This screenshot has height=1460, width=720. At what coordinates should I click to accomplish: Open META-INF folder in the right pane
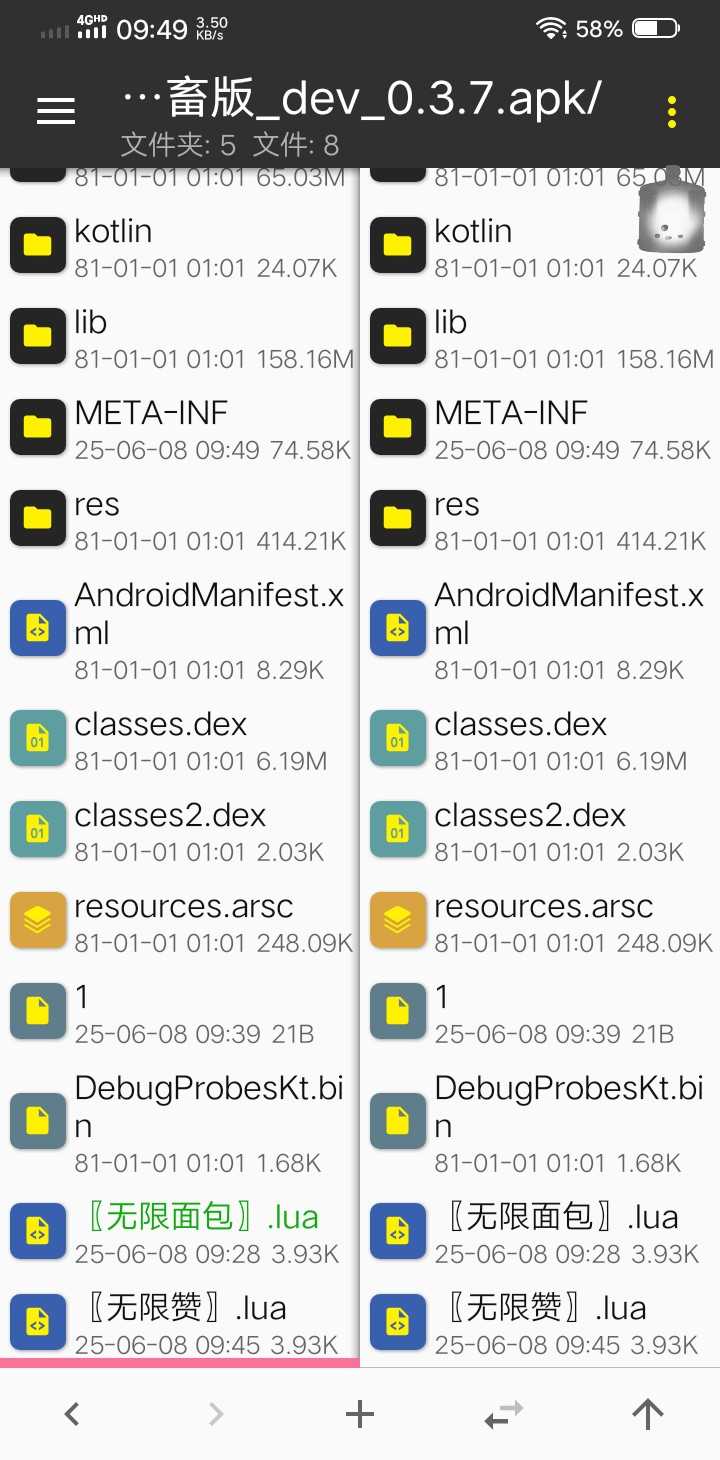[x=540, y=428]
